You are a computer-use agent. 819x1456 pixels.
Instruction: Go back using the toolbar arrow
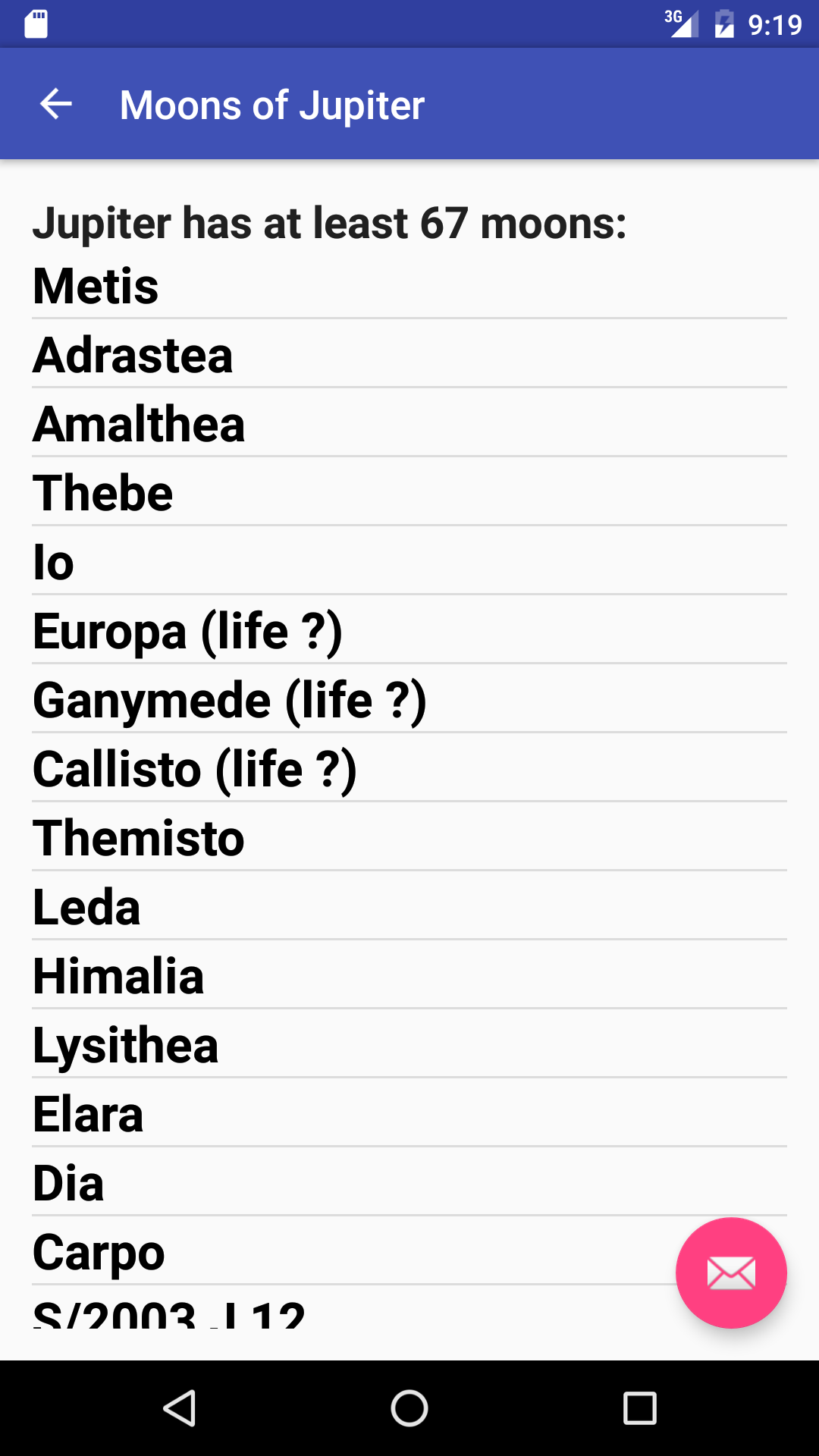coord(56,104)
